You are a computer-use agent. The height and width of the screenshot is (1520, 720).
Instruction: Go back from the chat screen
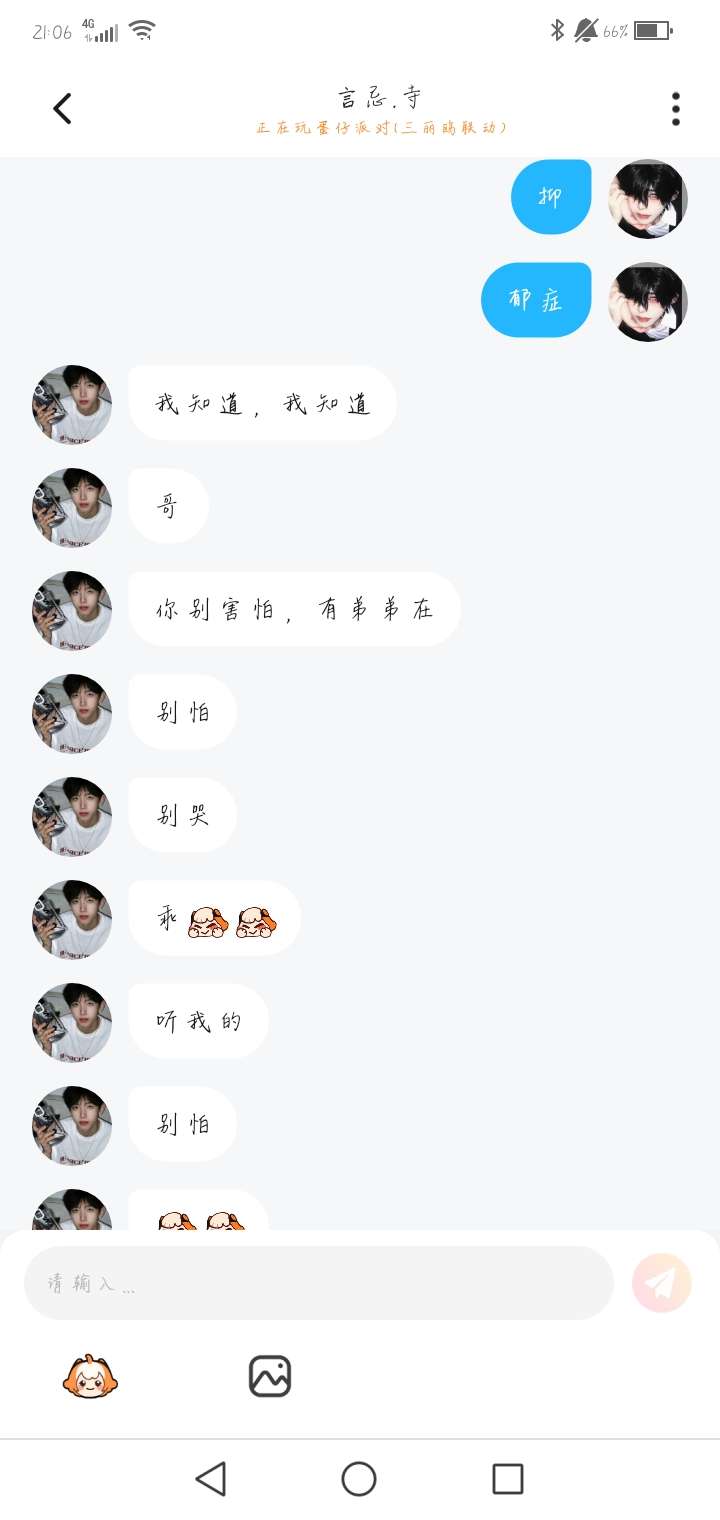[62, 108]
